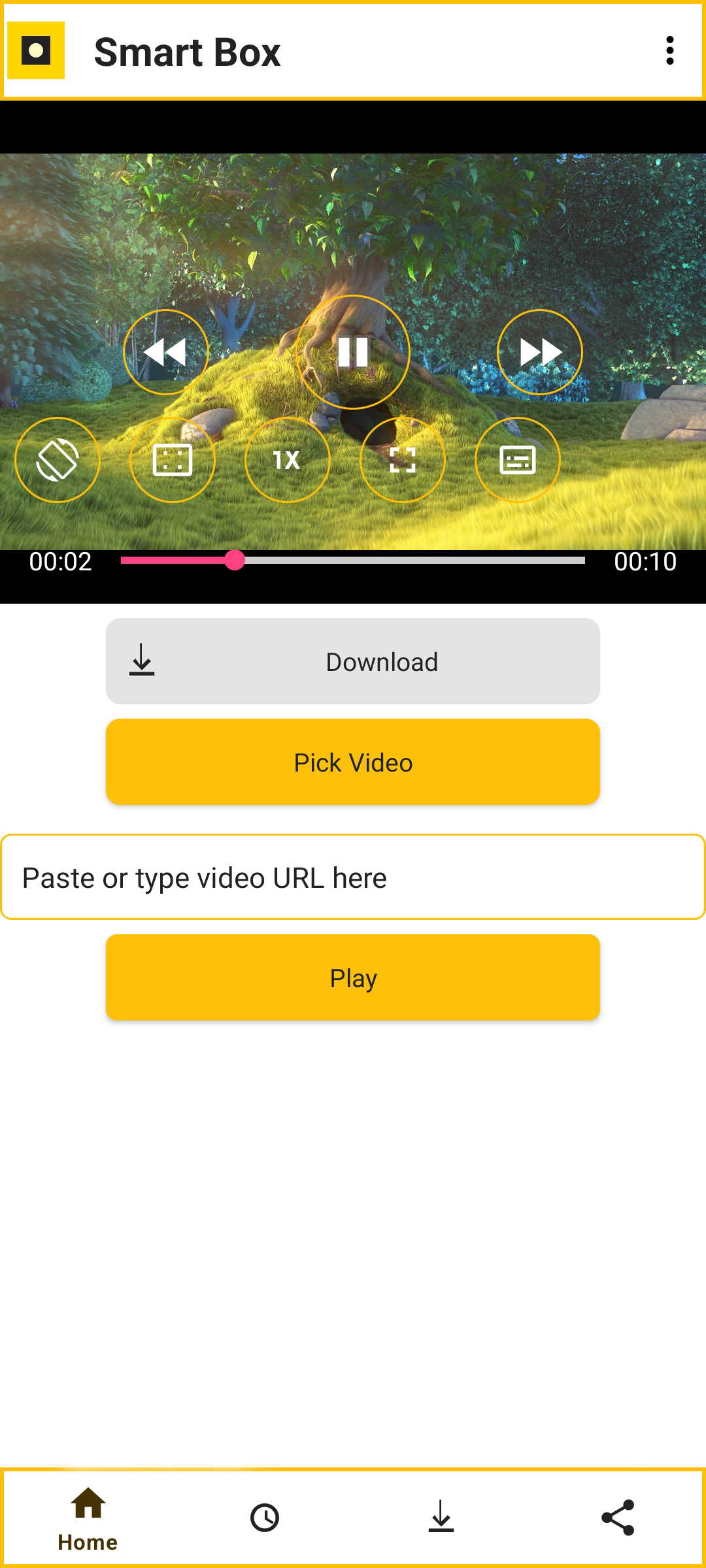The width and height of the screenshot is (706, 1568).
Task: Open the downloads tab
Action: [441, 1518]
